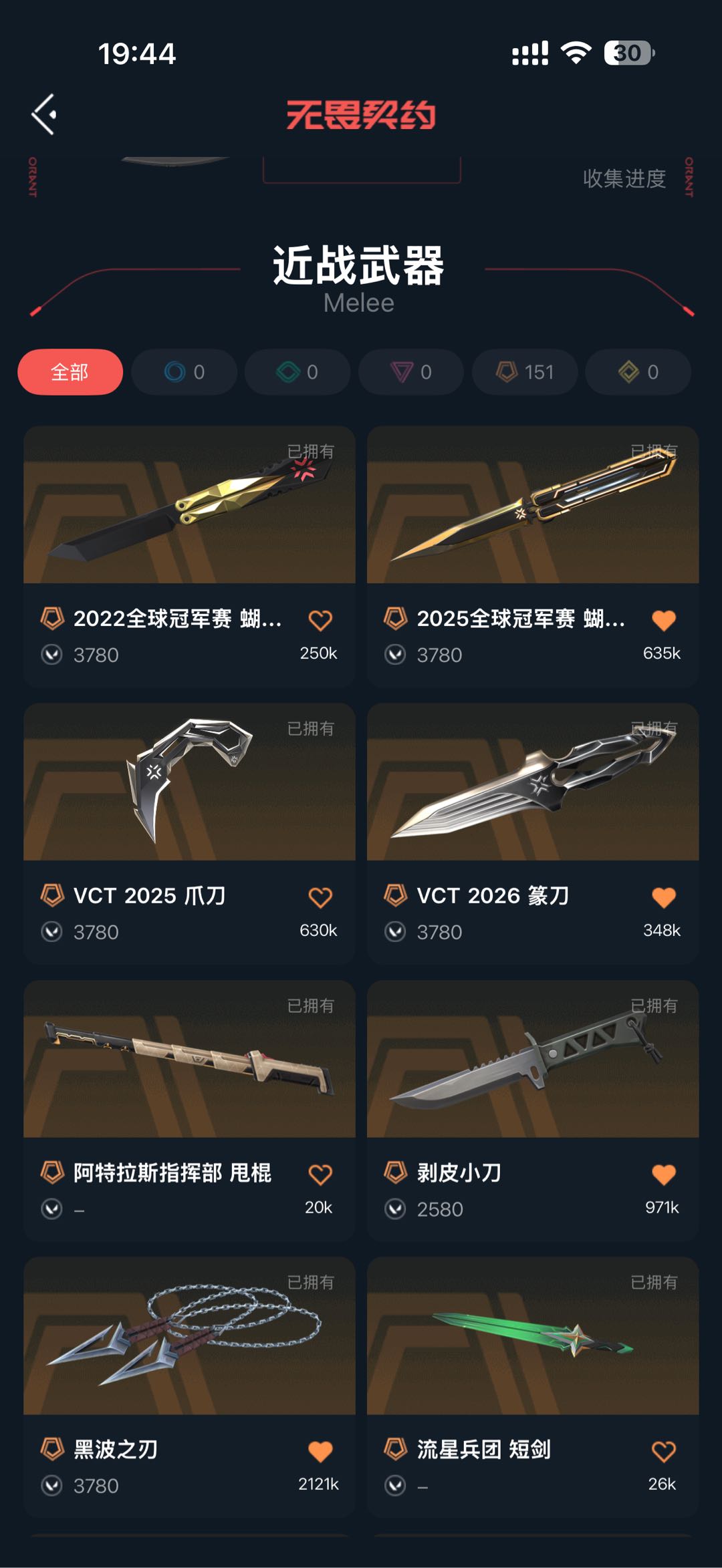Unlike the 2025全球冠军赛 knife
The height and width of the screenshot is (1568, 722).
click(x=664, y=620)
